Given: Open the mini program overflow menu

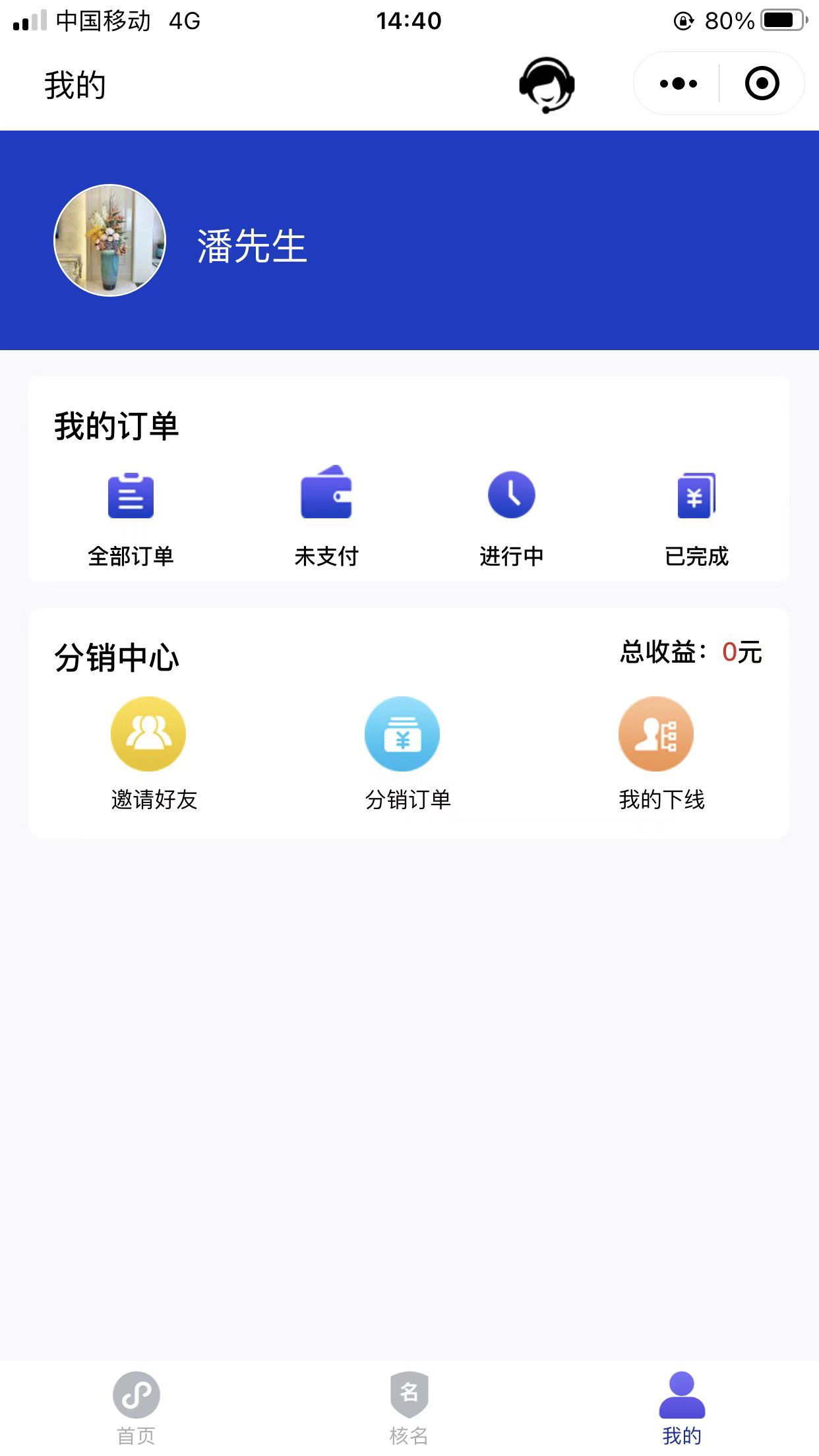Looking at the screenshot, I should click(678, 84).
